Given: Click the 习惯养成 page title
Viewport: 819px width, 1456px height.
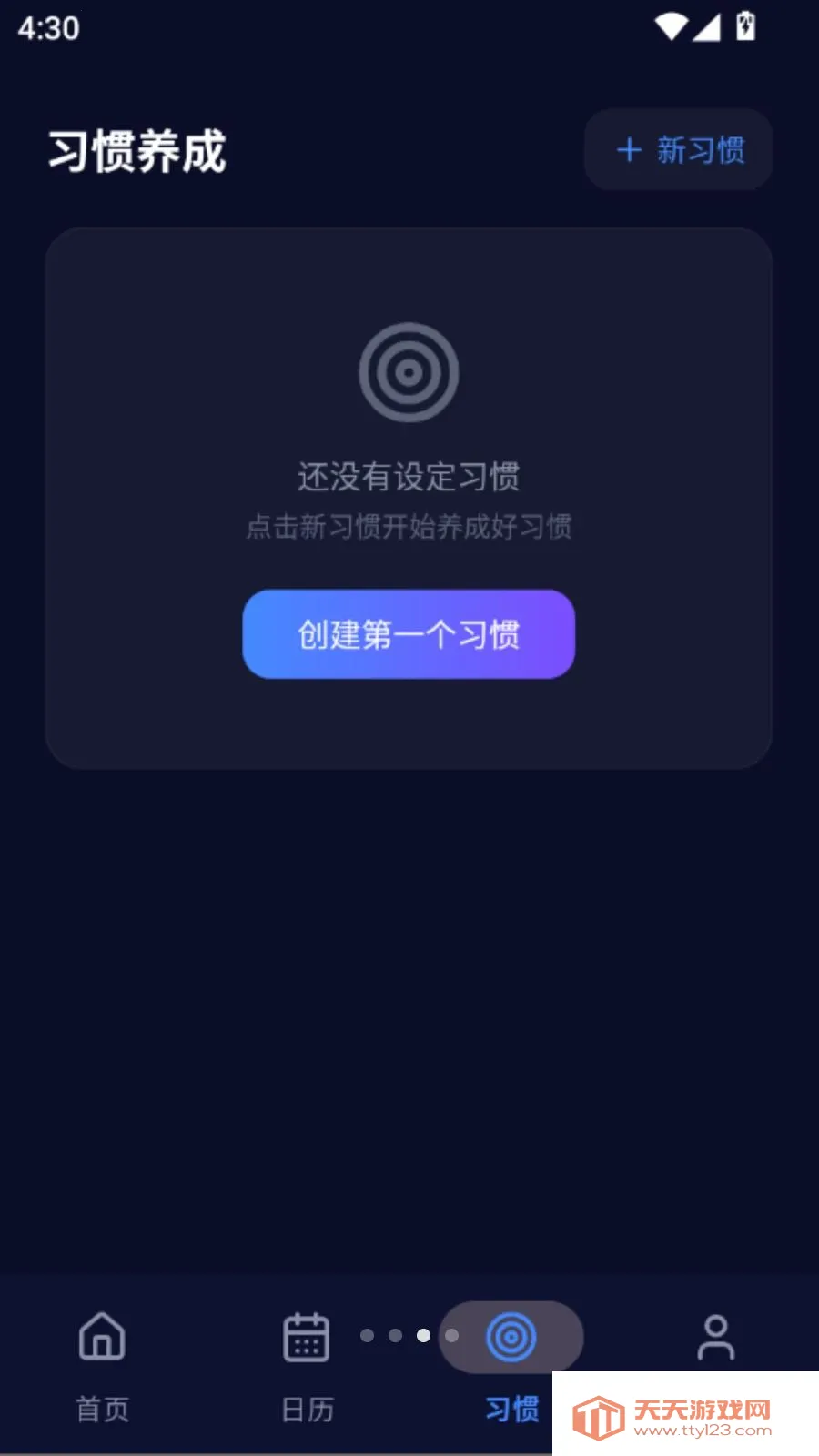Looking at the screenshot, I should 137,148.
